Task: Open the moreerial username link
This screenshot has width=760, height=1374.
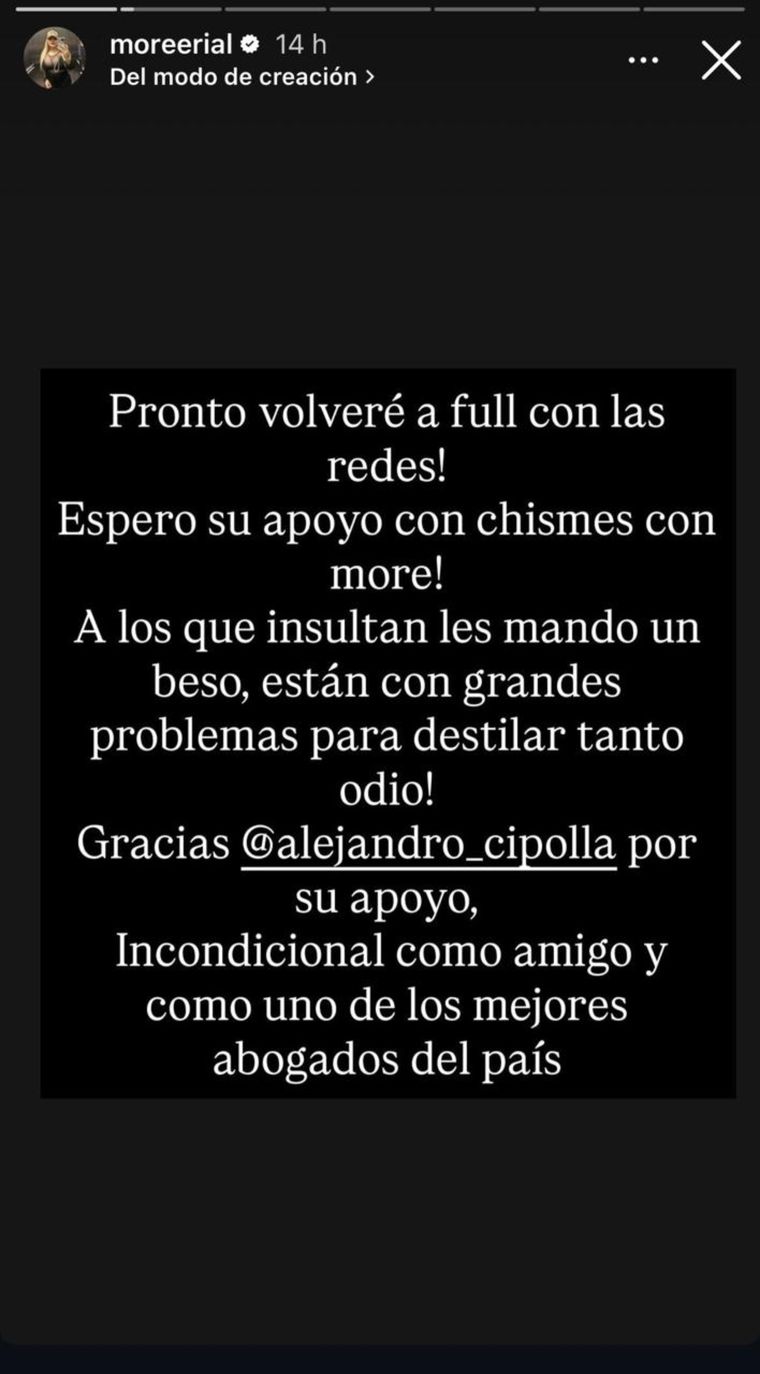Action: (x=171, y=44)
